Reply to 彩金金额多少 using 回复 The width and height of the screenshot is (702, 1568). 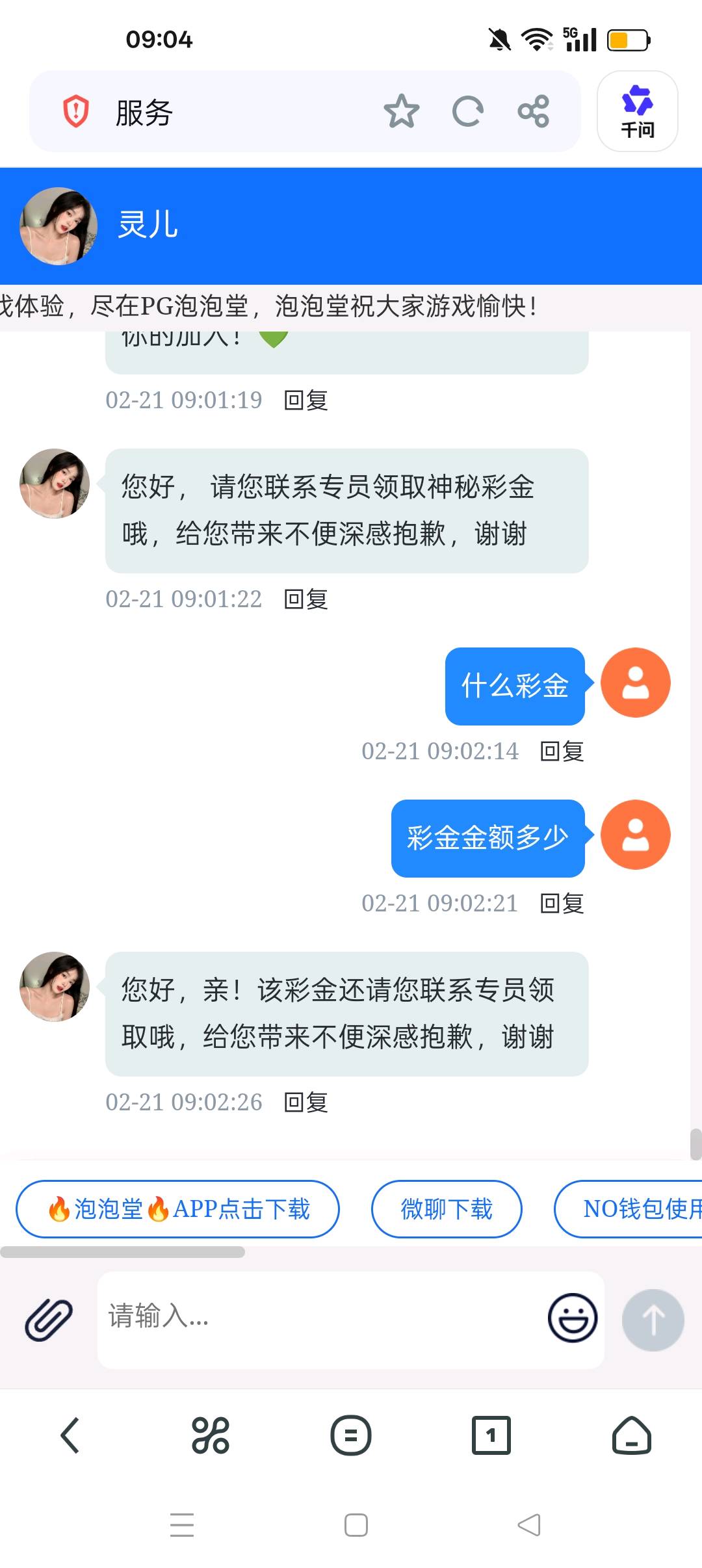(562, 903)
